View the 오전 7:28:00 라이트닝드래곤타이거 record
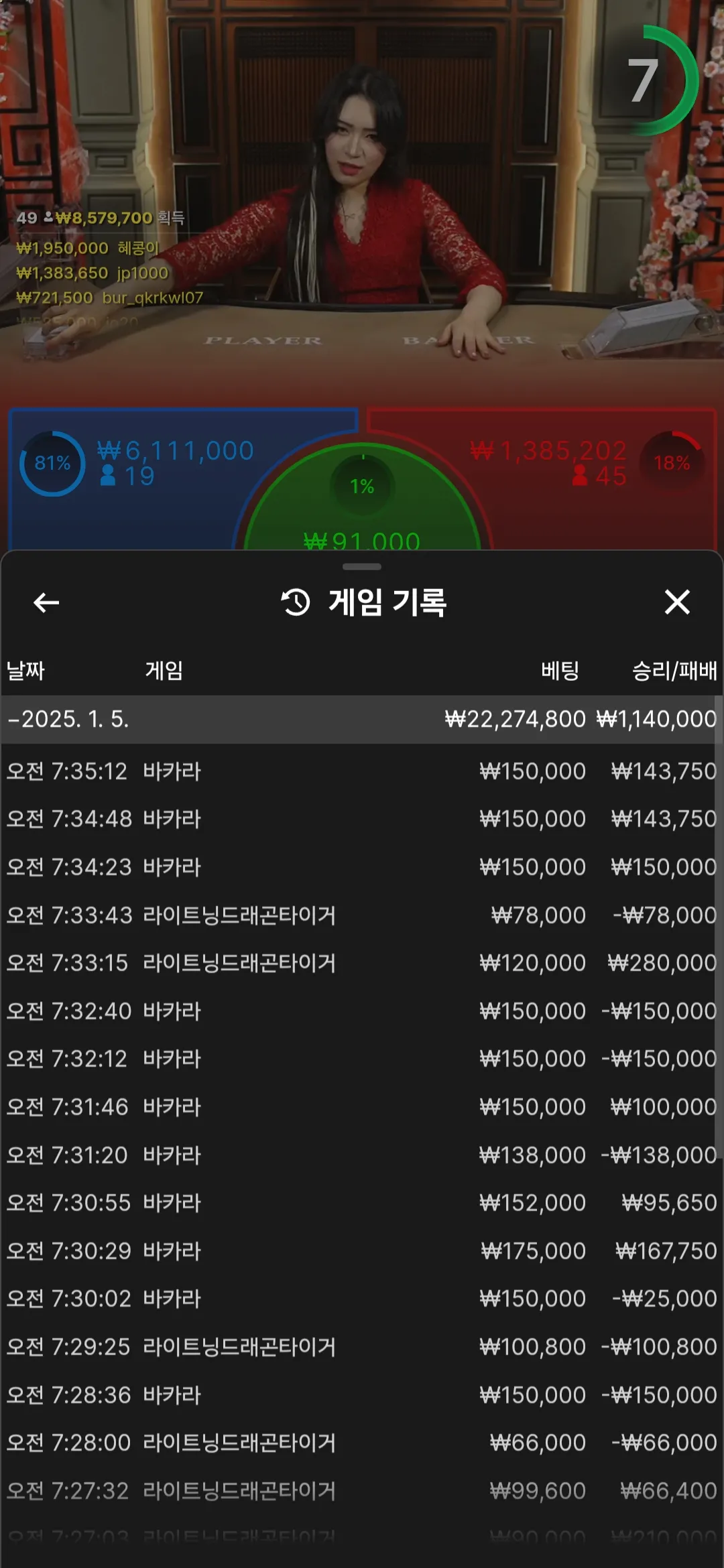 (x=361, y=1443)
